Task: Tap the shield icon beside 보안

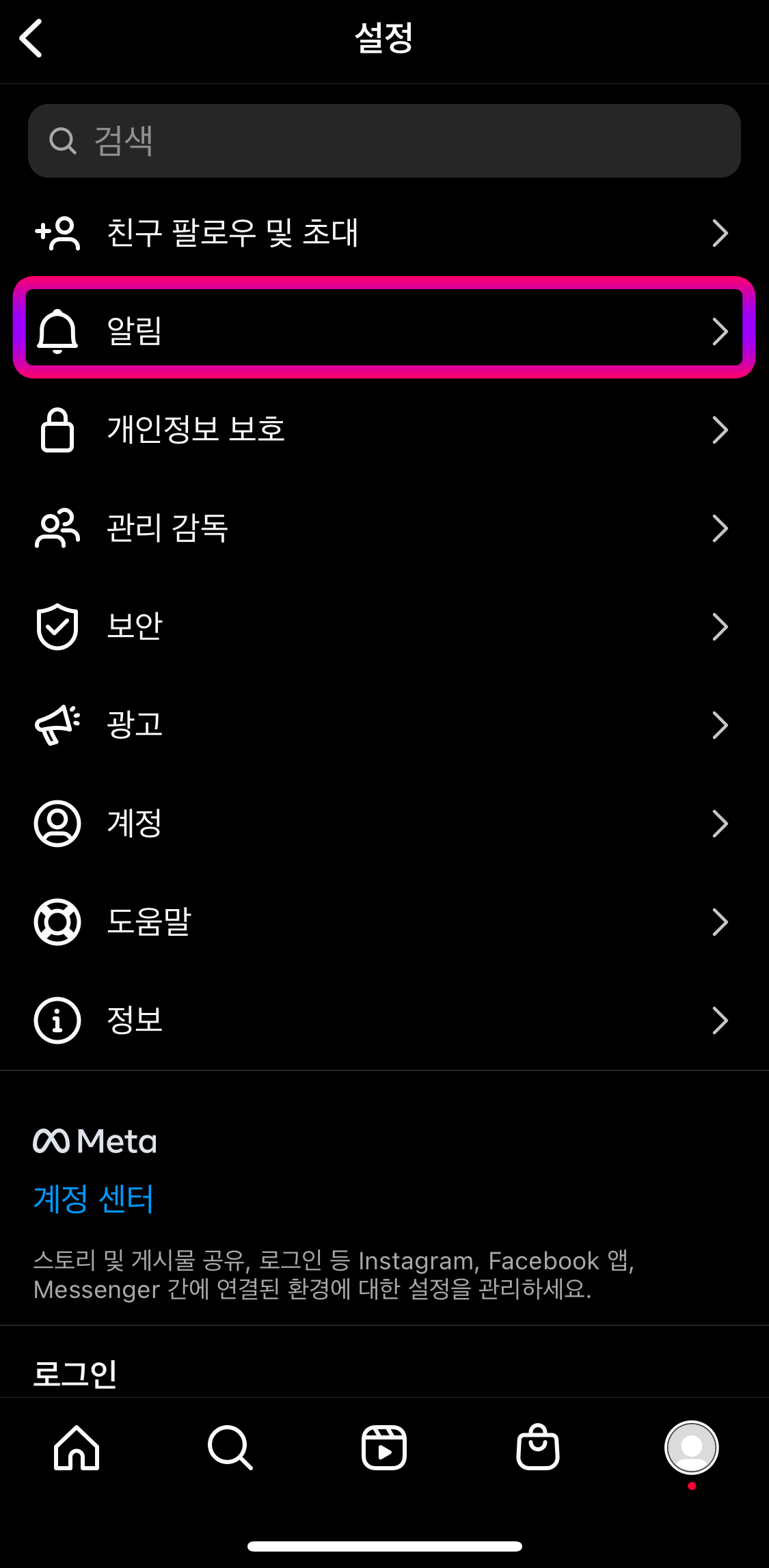Action: point(58,626)
